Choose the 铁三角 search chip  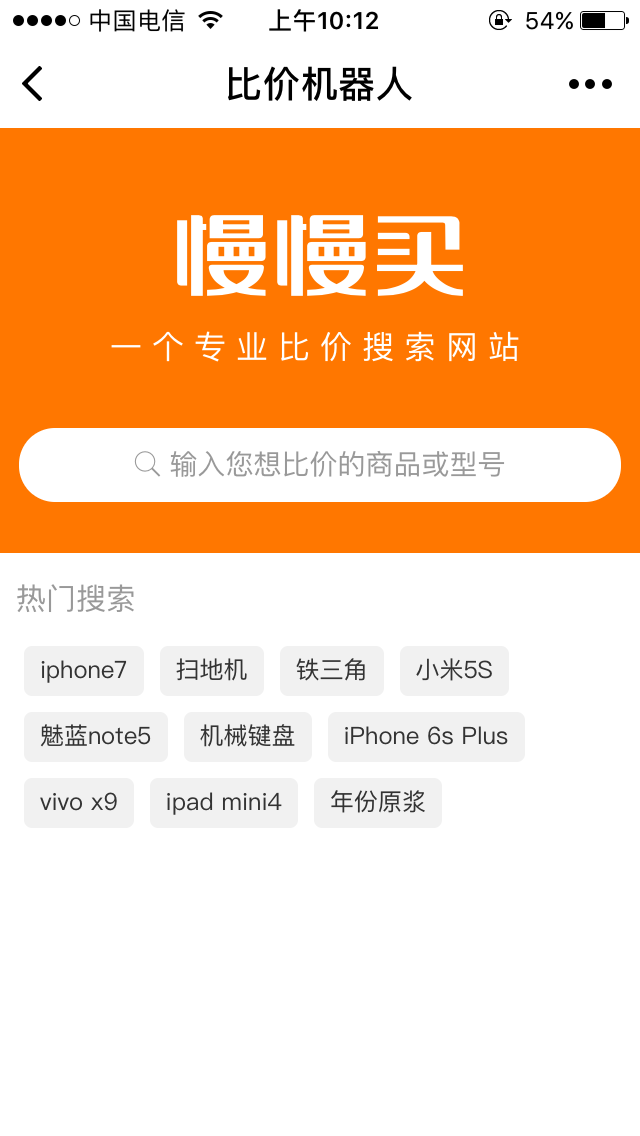332,671
